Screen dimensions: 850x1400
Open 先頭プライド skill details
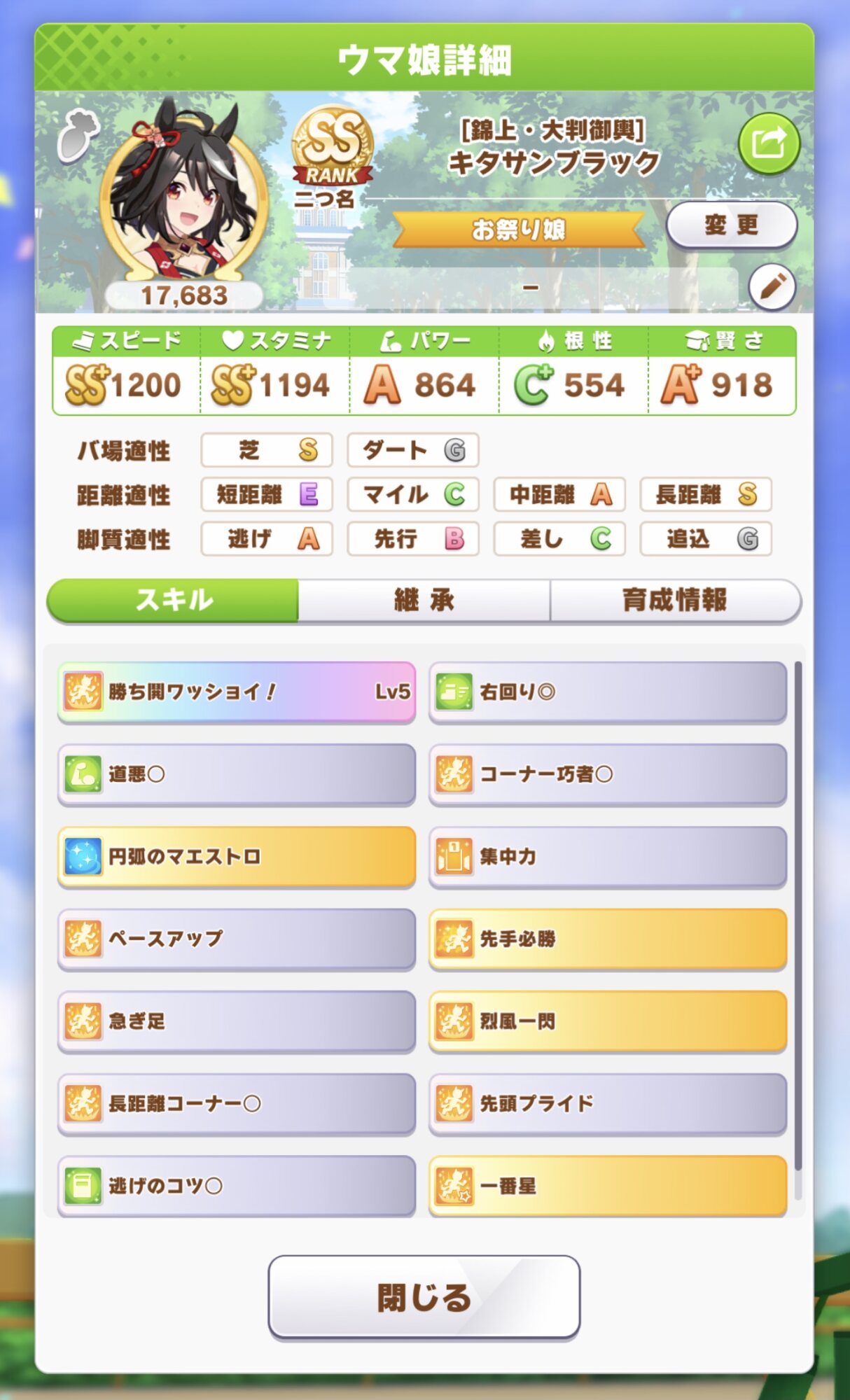[607, 1103]
